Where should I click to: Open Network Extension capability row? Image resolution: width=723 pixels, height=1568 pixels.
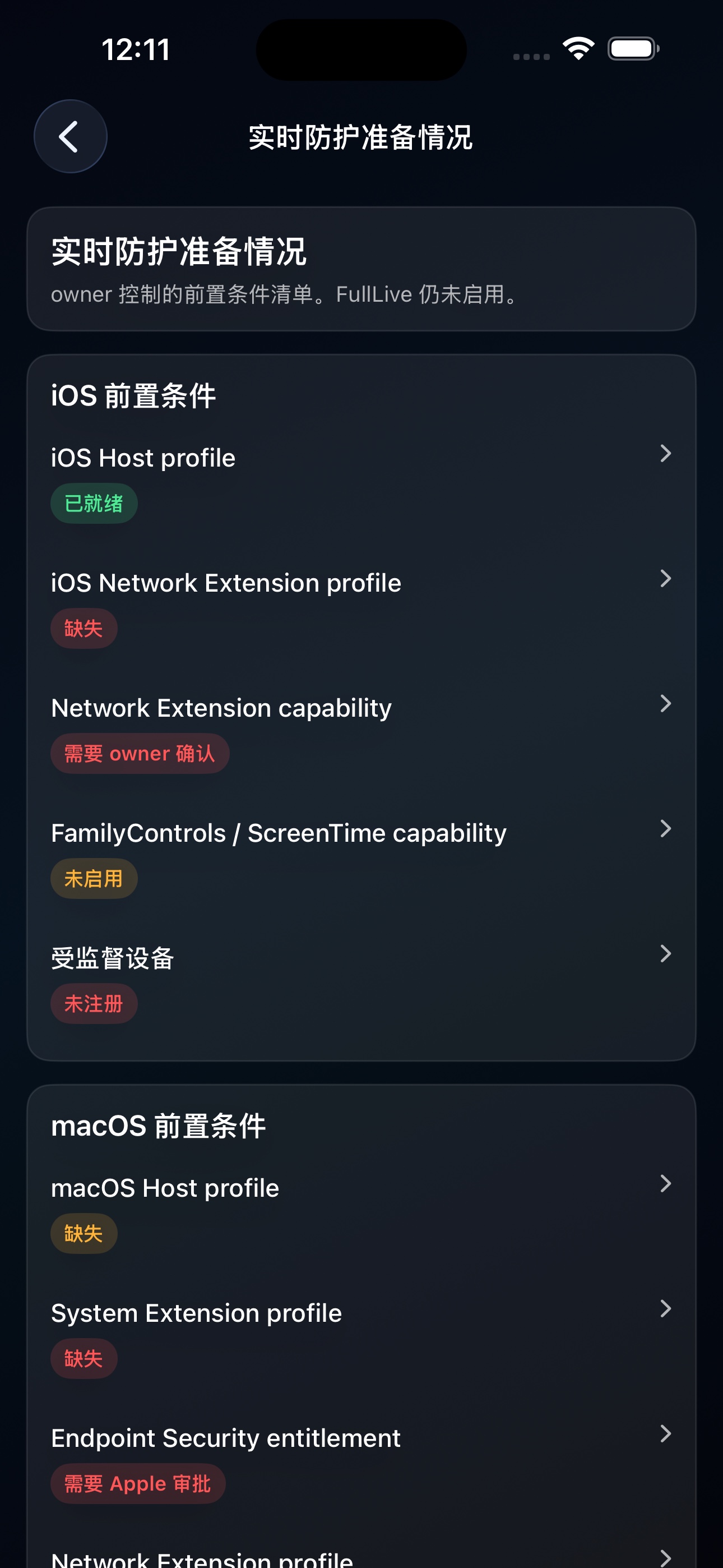[361, 733]
